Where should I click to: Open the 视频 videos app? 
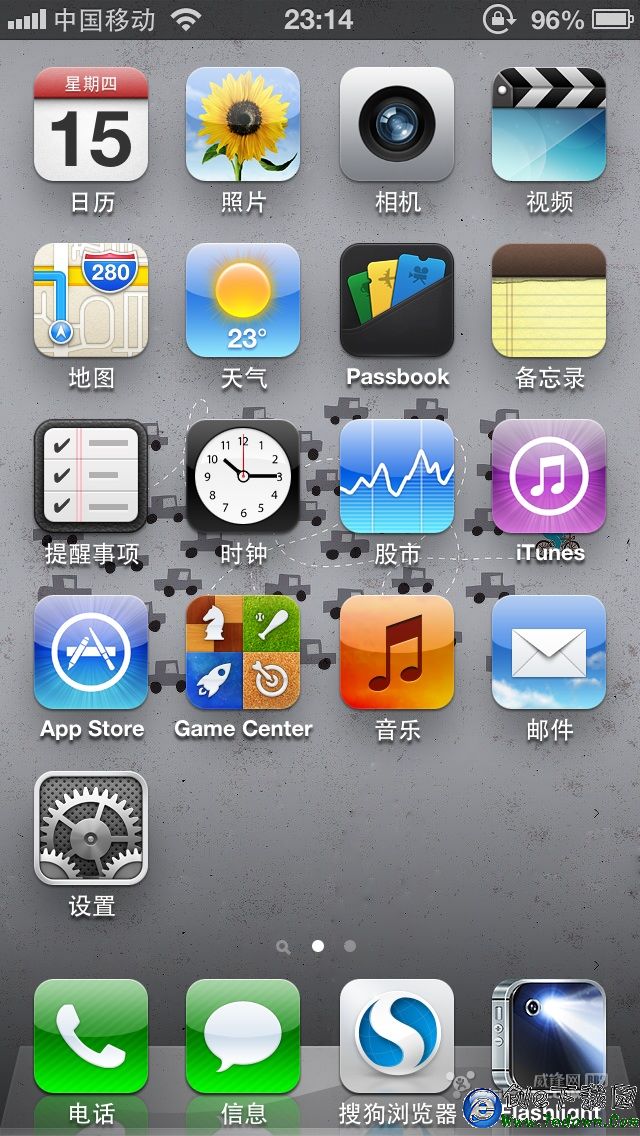click(x=549, y=124)
